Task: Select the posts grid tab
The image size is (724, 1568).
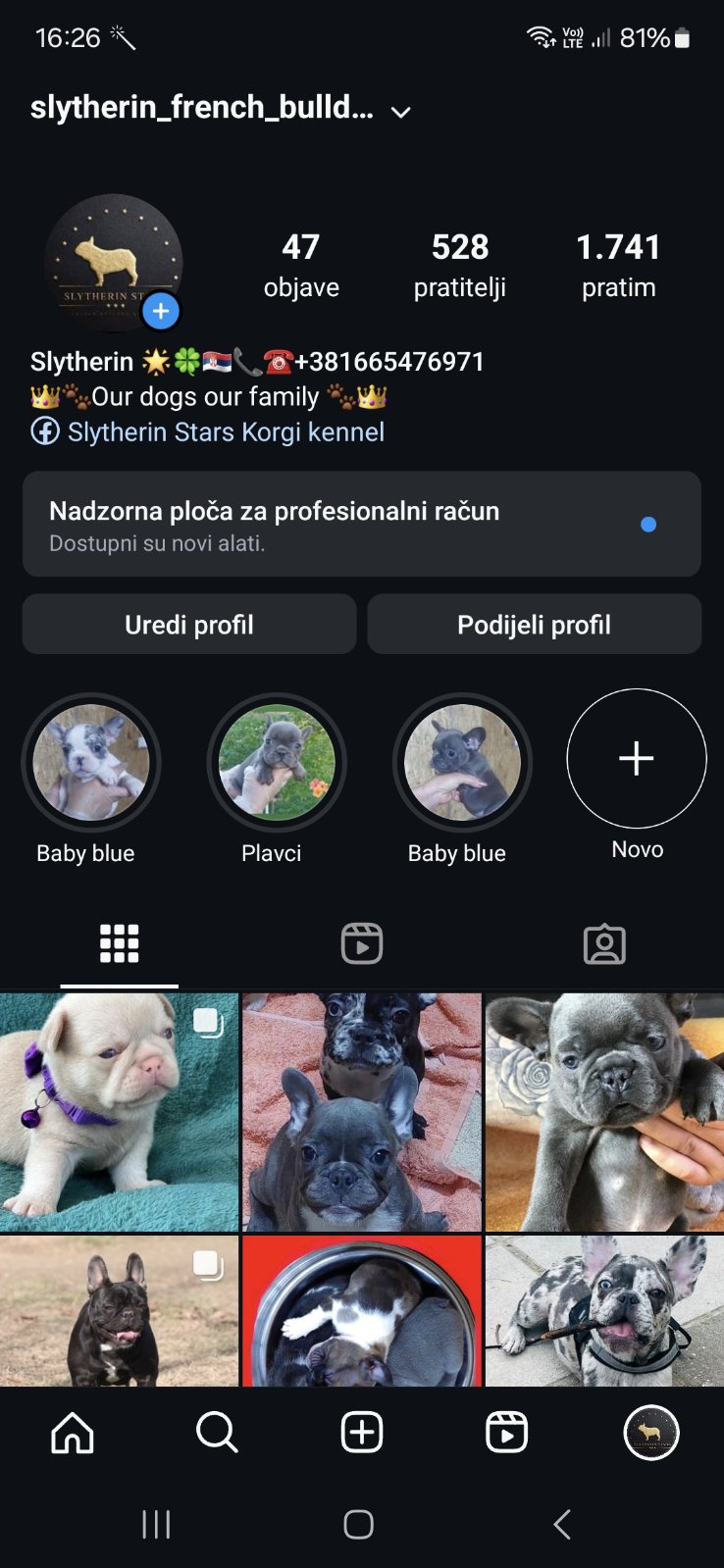Action: tap(120, 943)
